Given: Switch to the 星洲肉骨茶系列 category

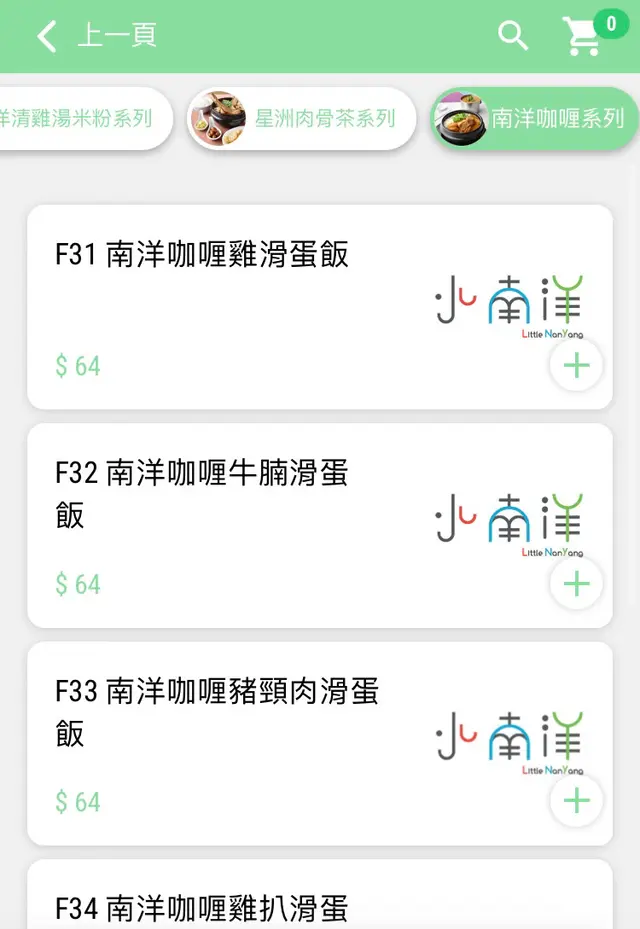Looking at the screenshot, I should coord(302,119).
